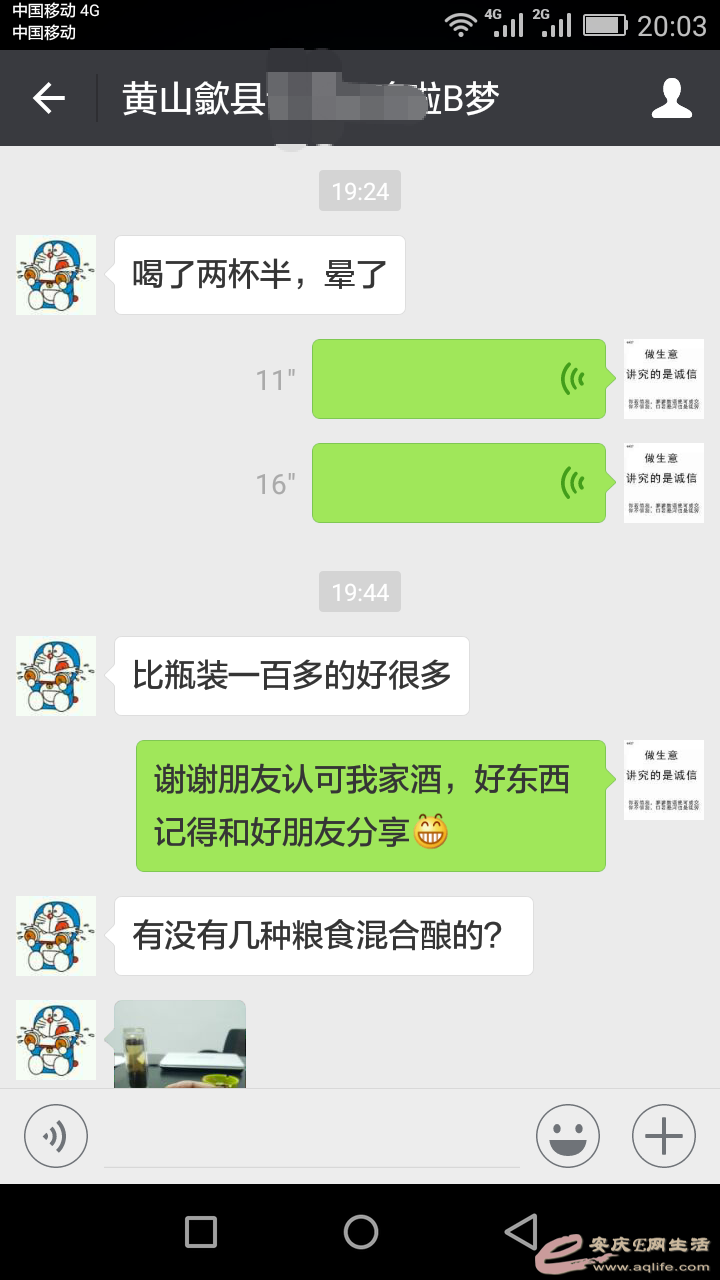The image size is (720, 1280).
Task: View the contact's Doraemon avatar beside 喝了两杯半
Action: point(56,275)
